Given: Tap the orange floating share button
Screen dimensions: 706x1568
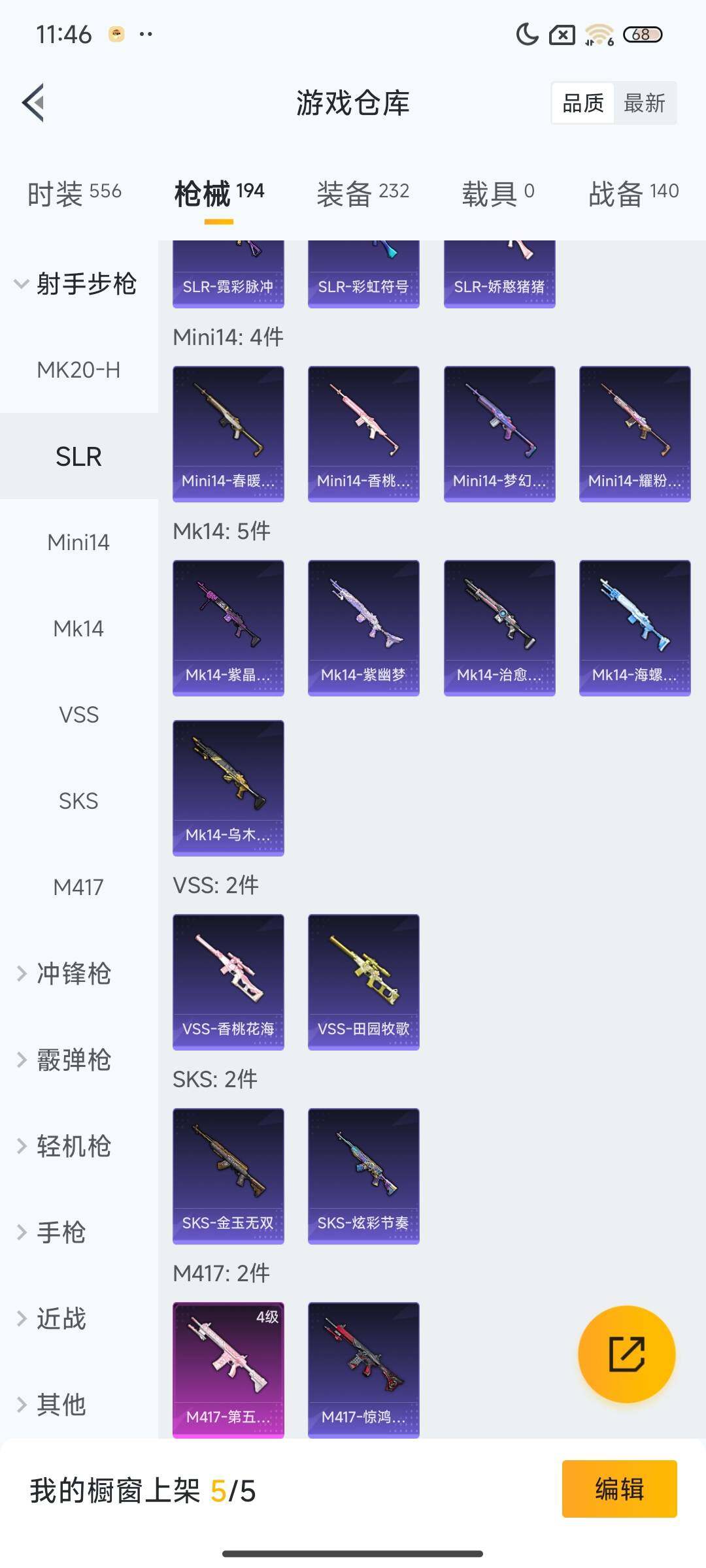Looking at the screenshot, I should click(626, 1354).
